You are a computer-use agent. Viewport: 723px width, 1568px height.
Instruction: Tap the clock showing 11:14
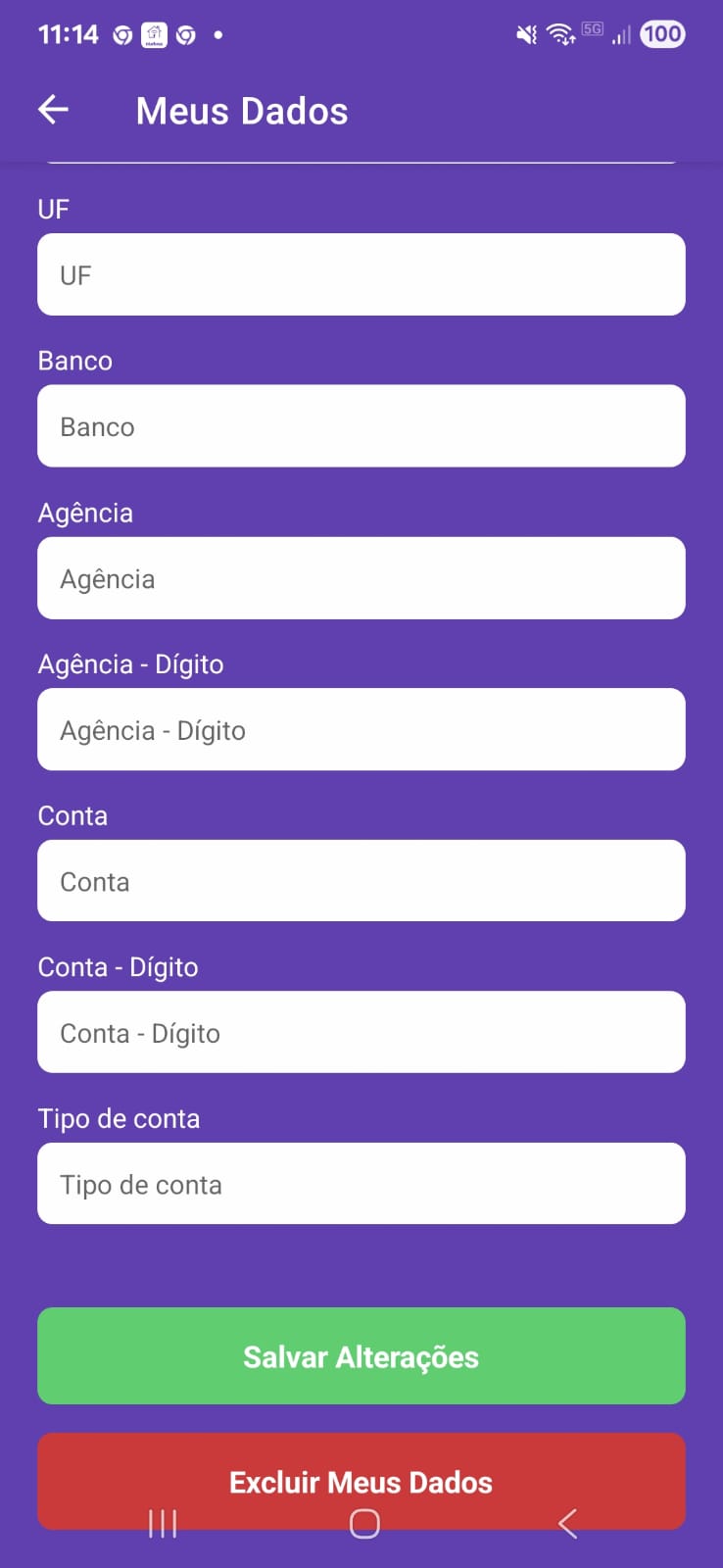[68, 34]
